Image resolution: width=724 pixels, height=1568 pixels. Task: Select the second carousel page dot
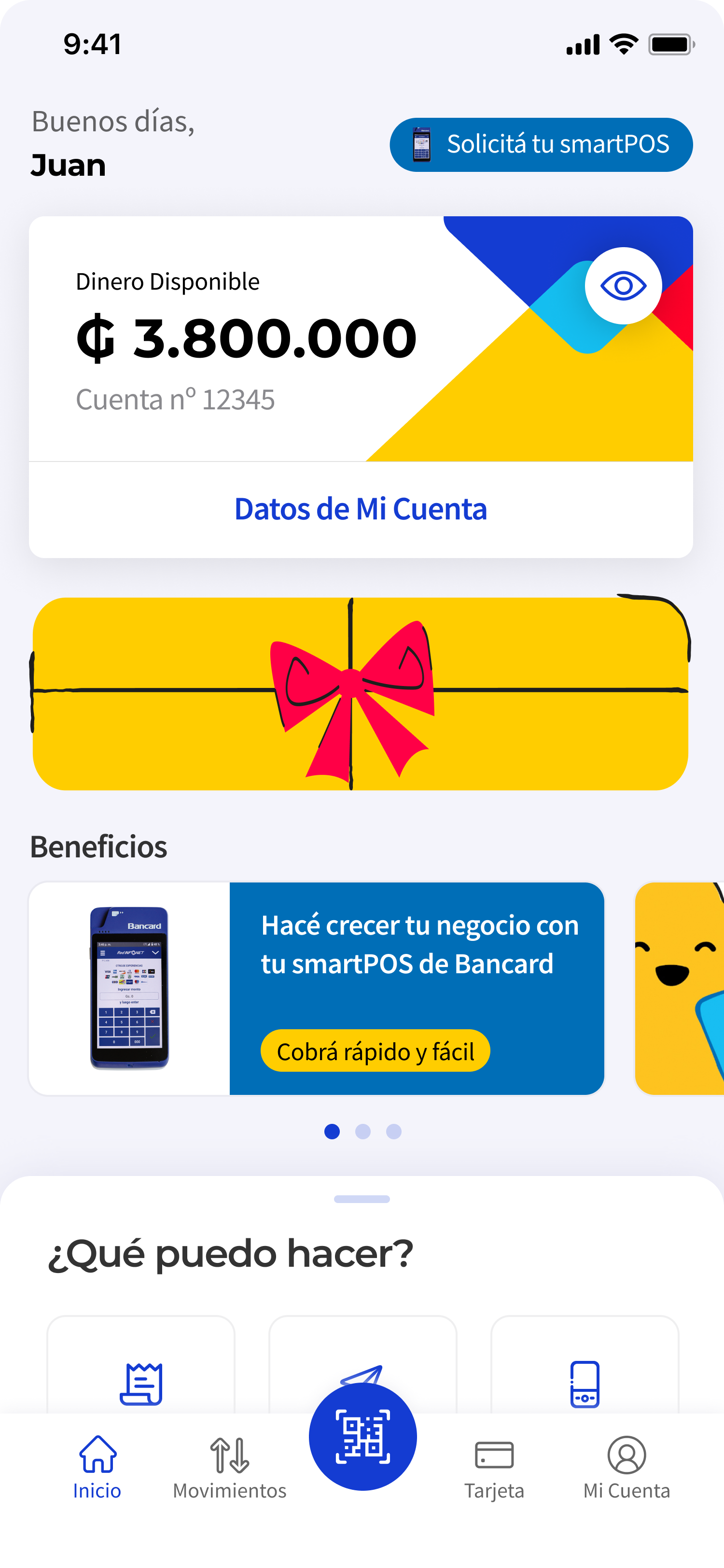click(x=363, y=1132)
